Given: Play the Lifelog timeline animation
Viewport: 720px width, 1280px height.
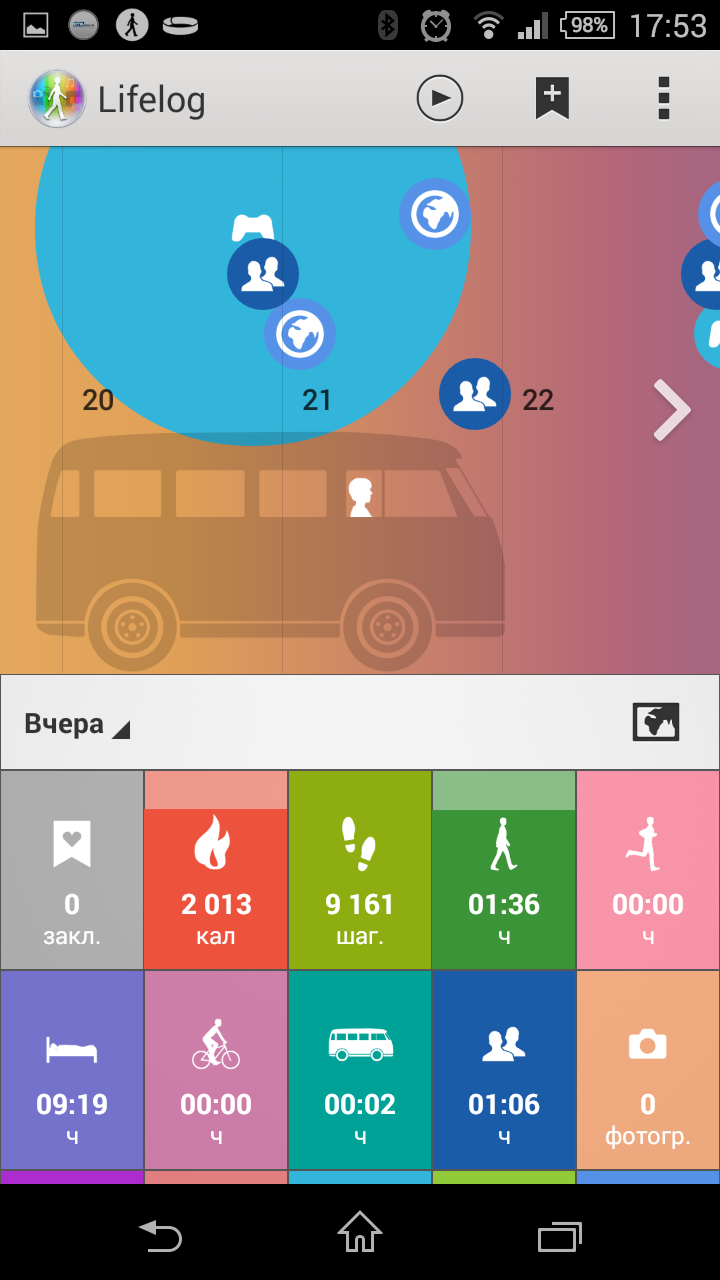Looking at the screenshot, I should coord(440,99).
